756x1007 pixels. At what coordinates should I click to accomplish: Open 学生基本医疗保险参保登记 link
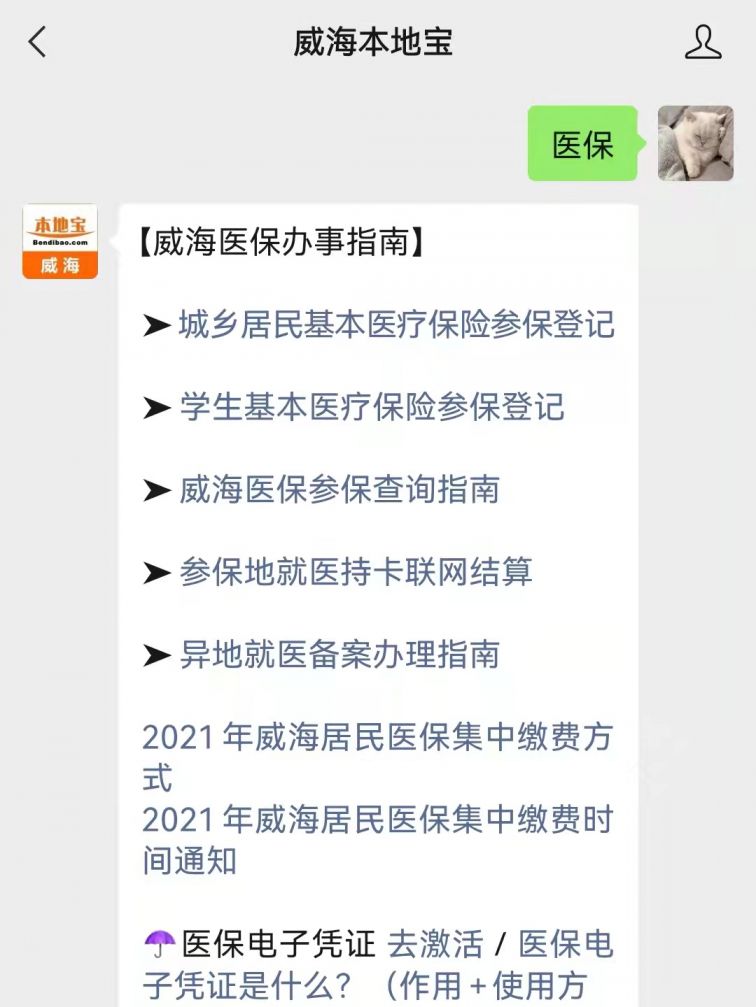(x=371, y=407)
